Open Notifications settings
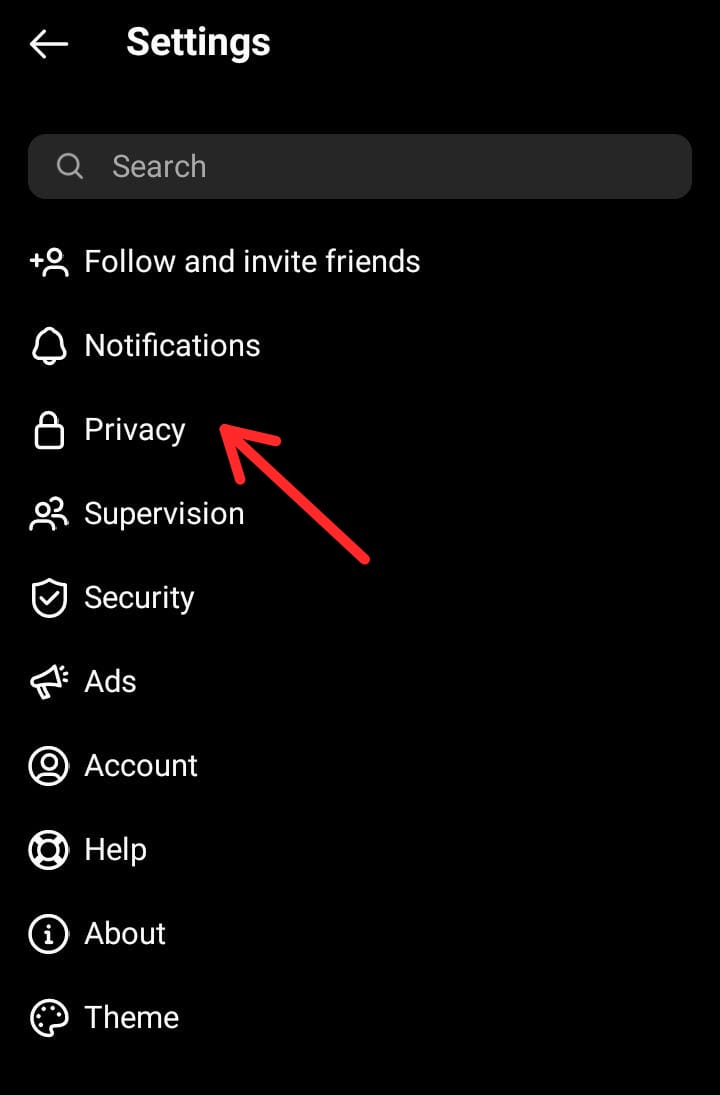The image size is (720, 1095). [x=171, y=346]
